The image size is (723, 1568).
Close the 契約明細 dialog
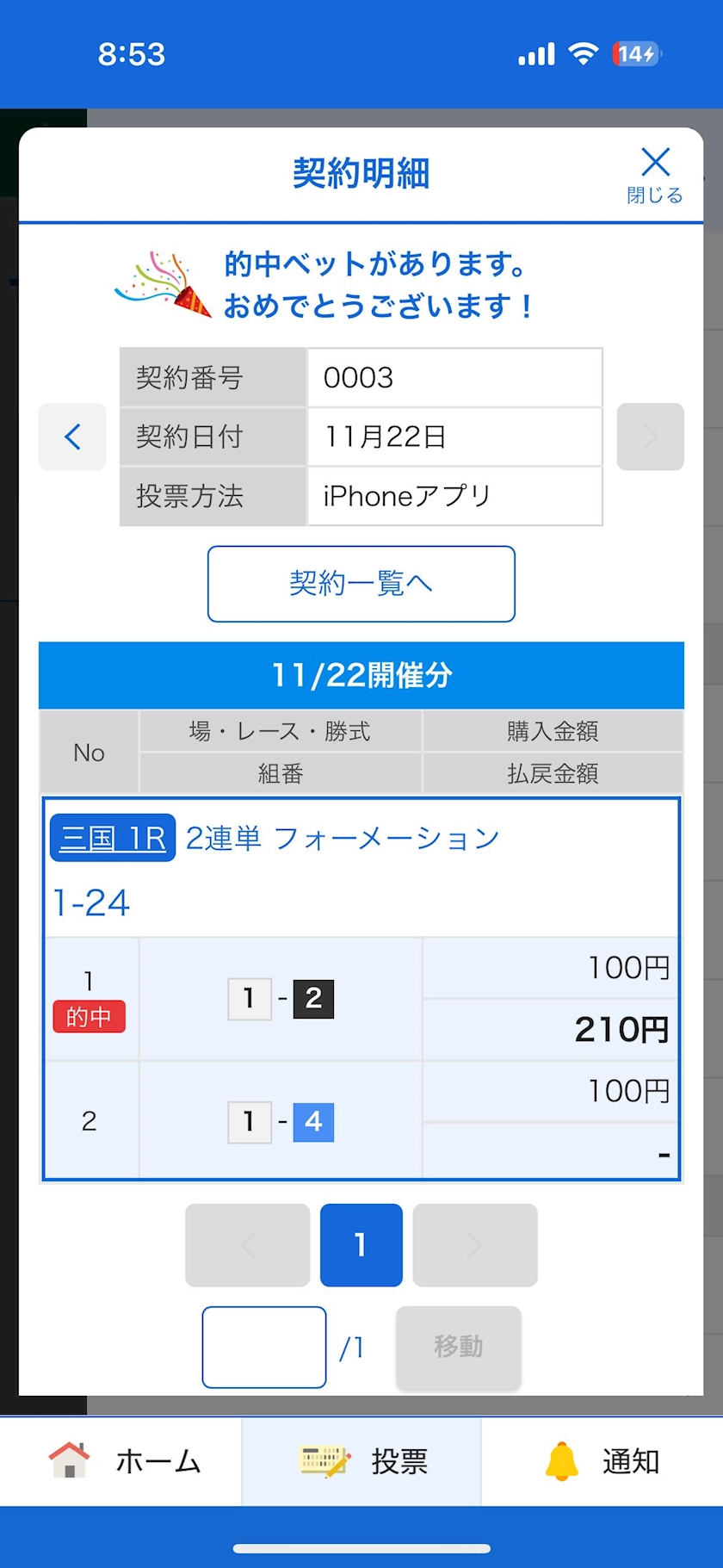[654, 175]
